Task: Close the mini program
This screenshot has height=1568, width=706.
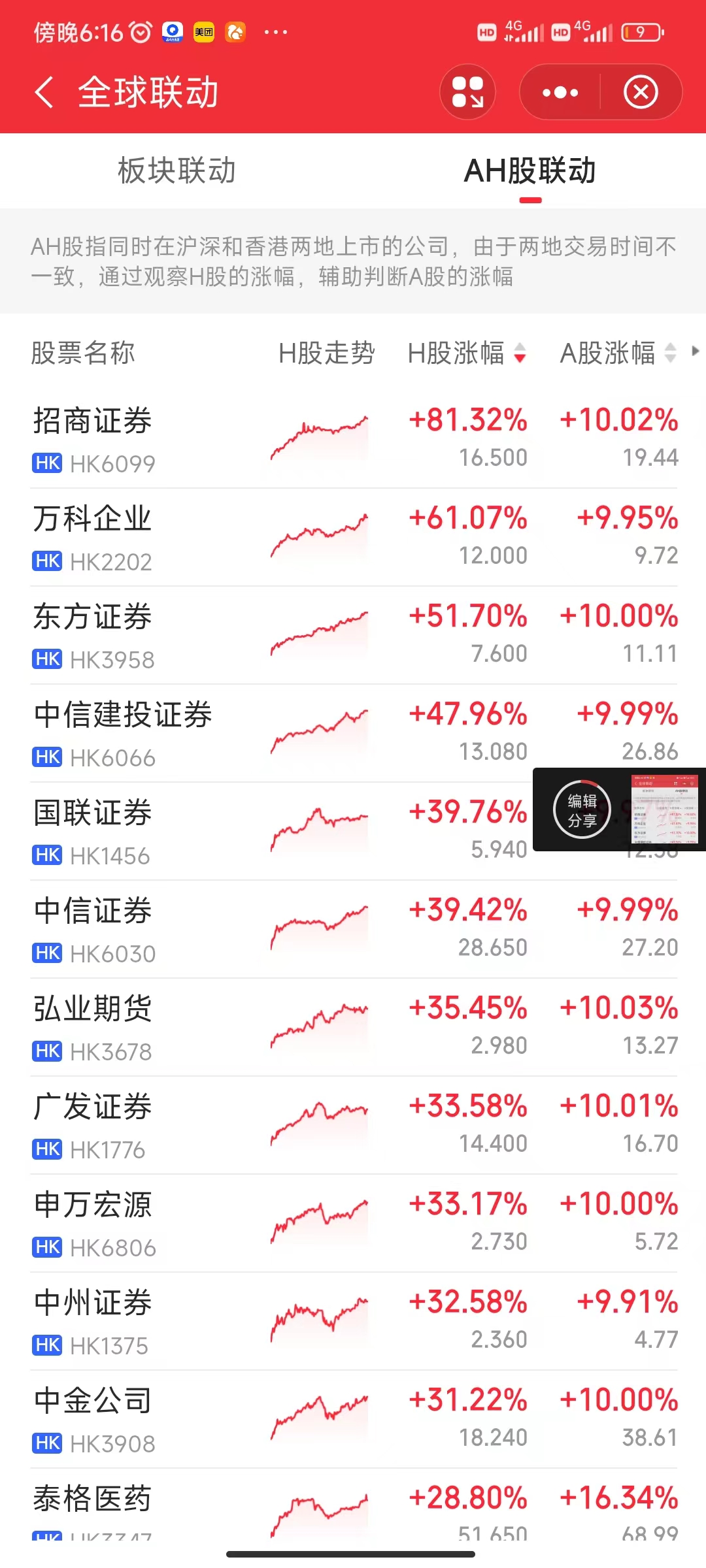Action: (x=641, y=92)
